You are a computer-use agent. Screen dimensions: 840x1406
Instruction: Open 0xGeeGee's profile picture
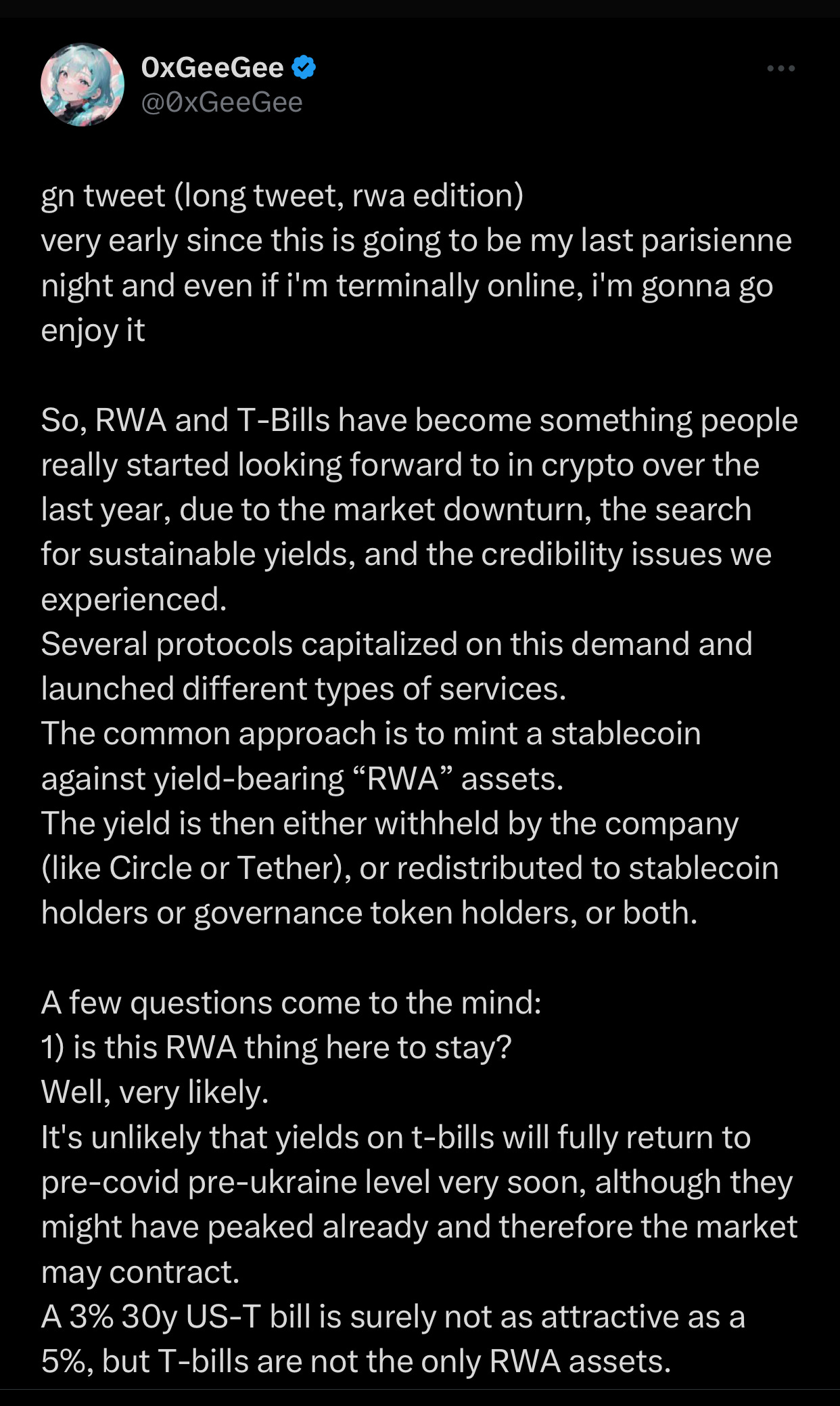click(x=83, y=85)
